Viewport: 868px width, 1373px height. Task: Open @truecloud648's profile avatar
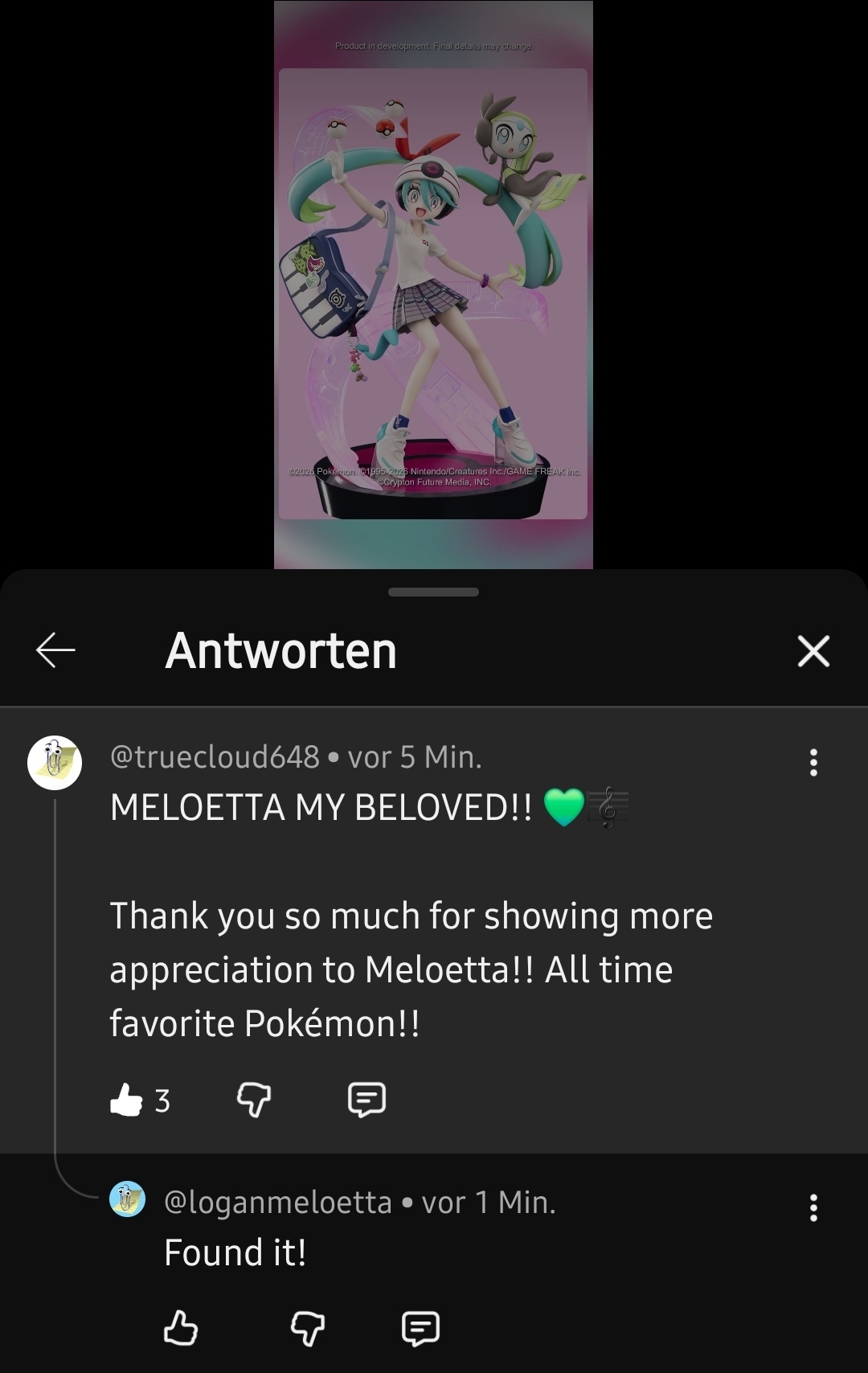pos(55,762)
